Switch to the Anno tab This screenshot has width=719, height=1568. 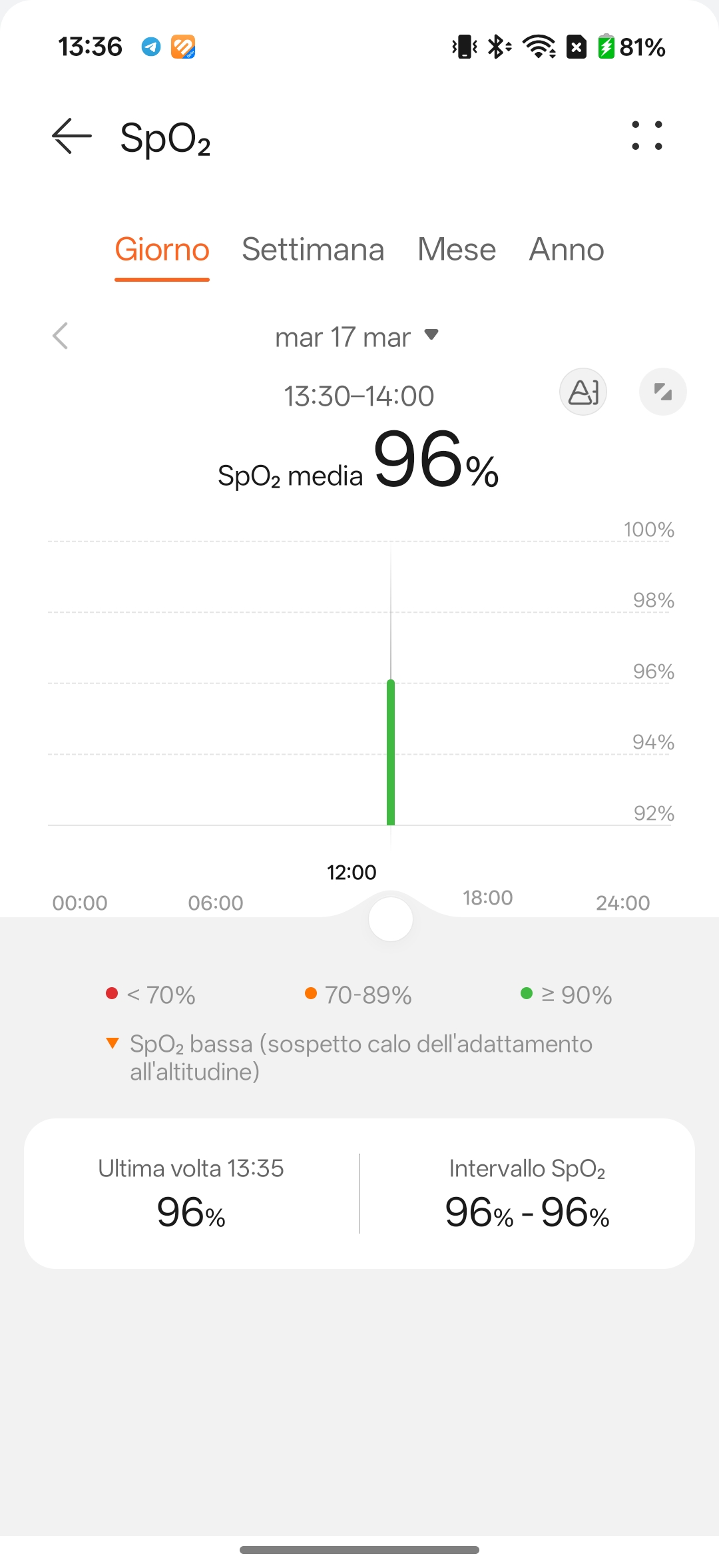point(567,250)
